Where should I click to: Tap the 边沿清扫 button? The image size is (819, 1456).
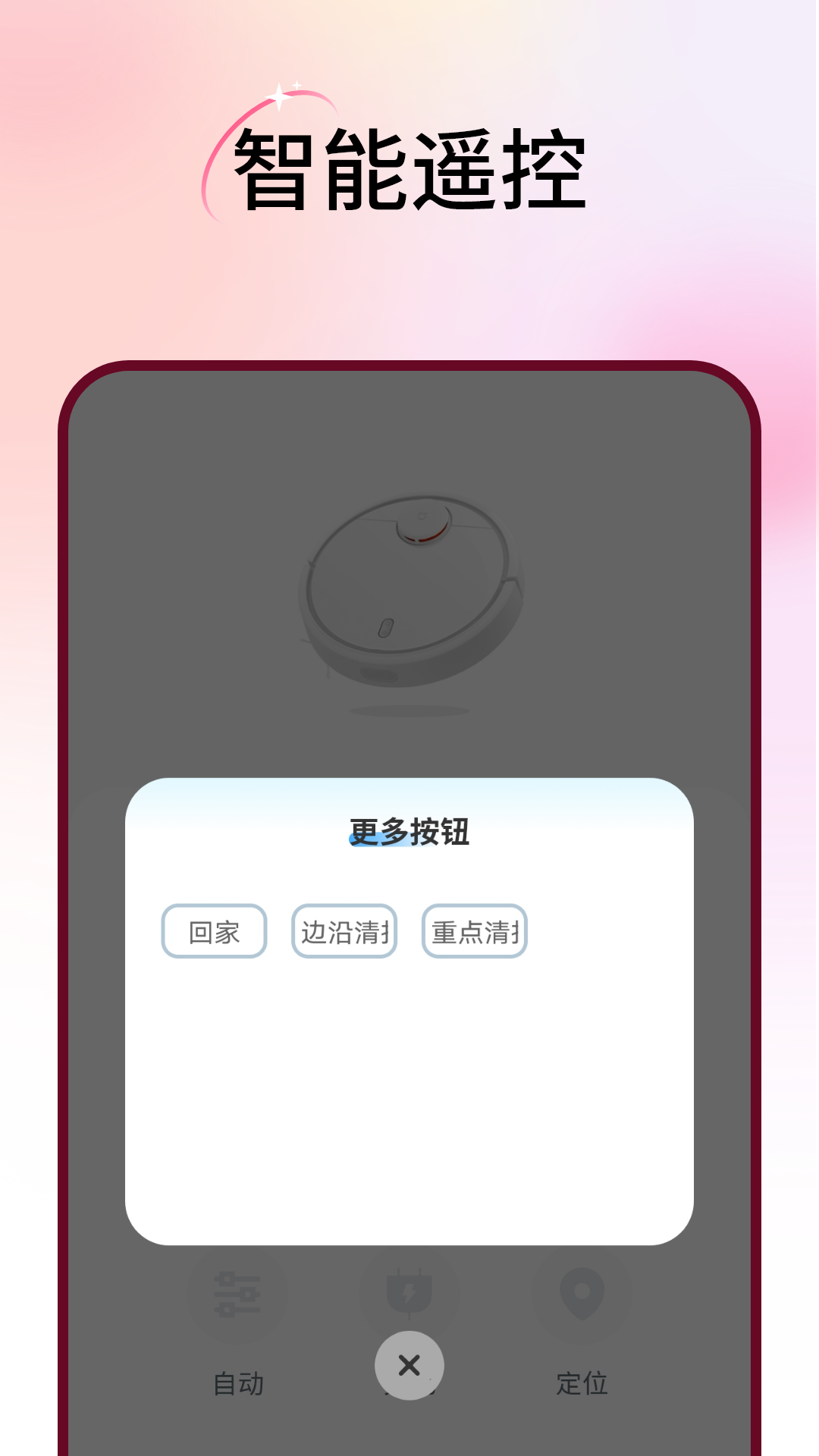(x=344, y=931)
